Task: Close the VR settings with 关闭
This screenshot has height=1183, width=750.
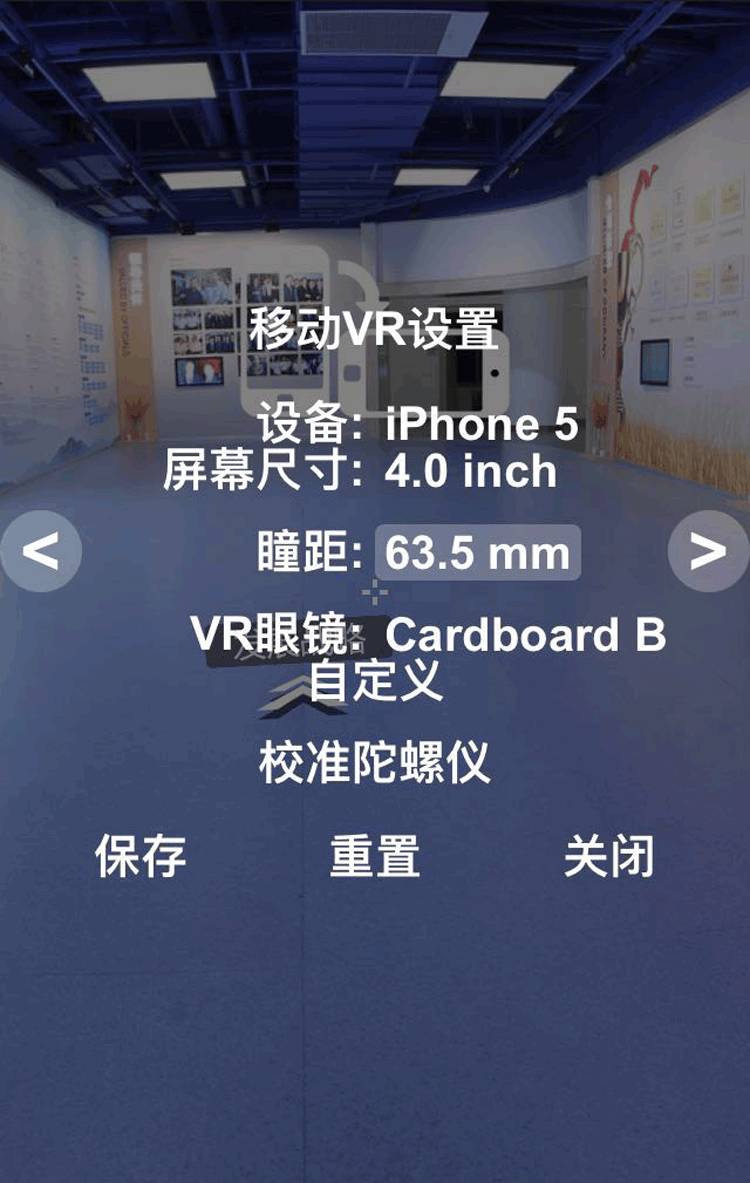Action: point(609,857)
